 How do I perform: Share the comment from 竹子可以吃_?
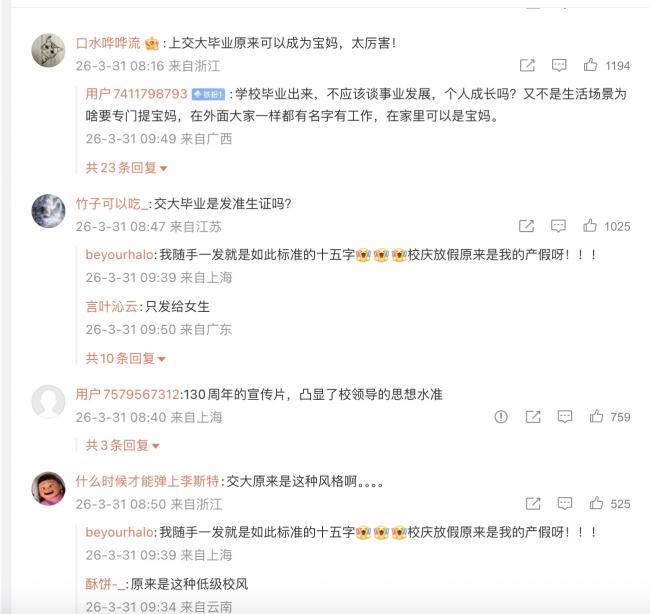coord(527,226)
